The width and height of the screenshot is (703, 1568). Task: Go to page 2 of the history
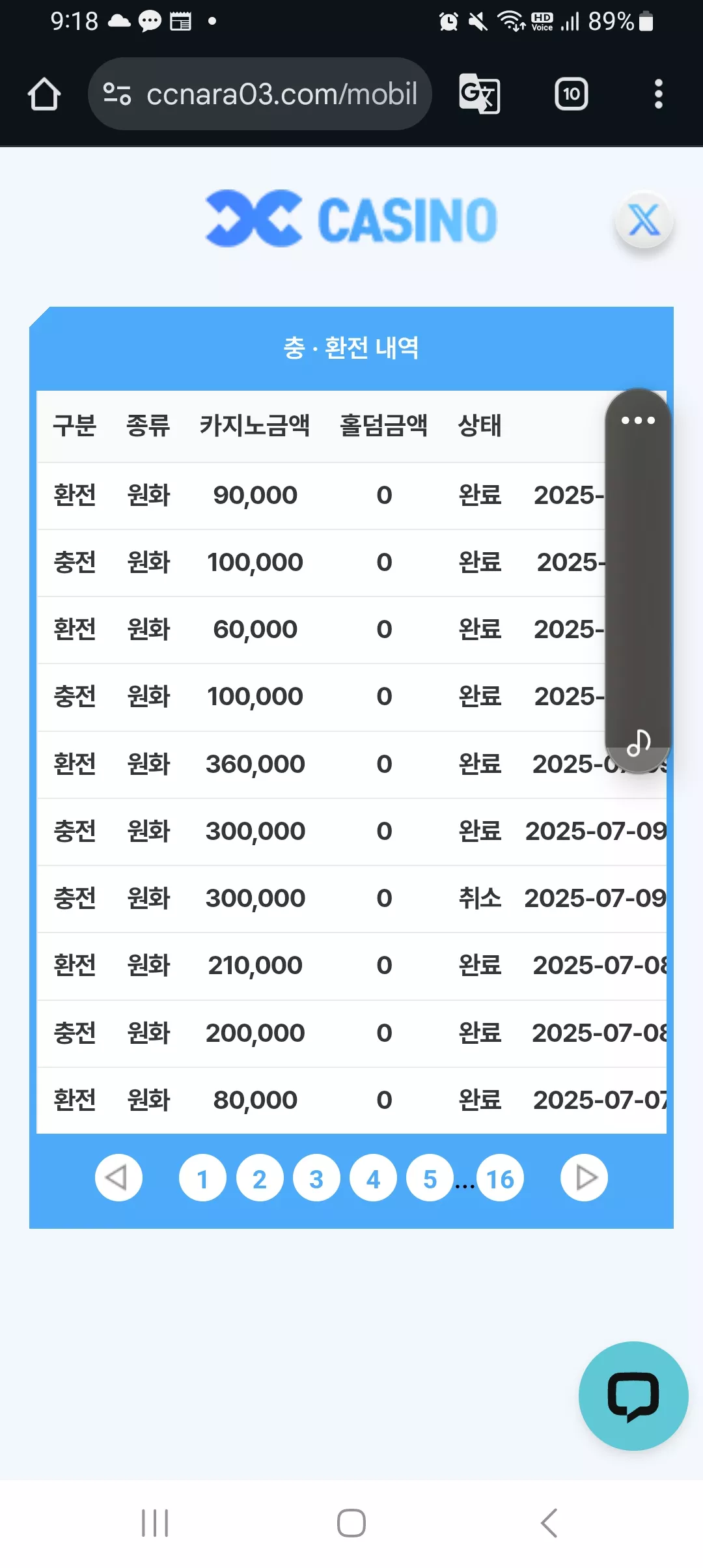point(260,1179)
